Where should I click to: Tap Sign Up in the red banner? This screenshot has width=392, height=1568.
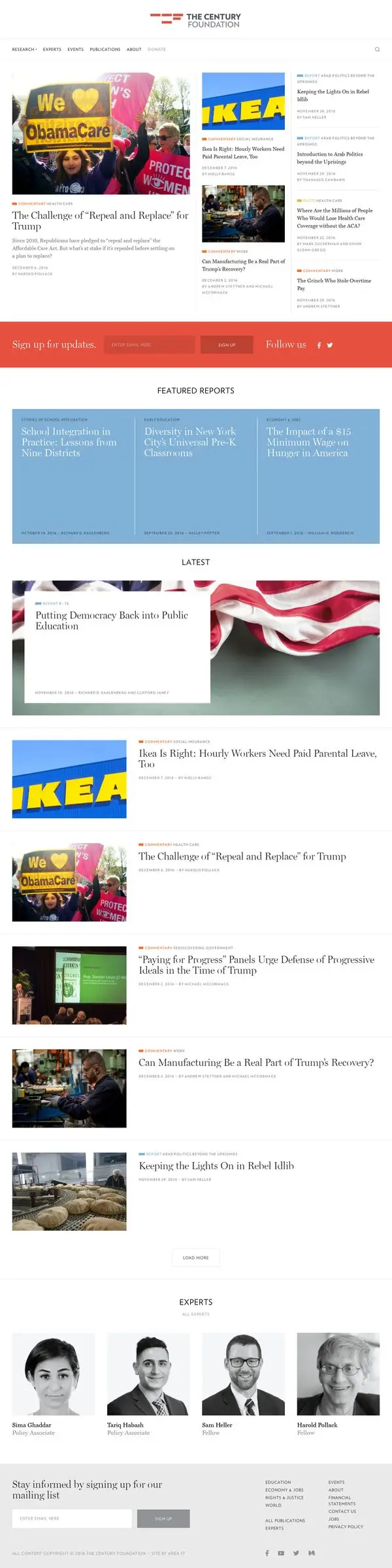click(227, 344)
